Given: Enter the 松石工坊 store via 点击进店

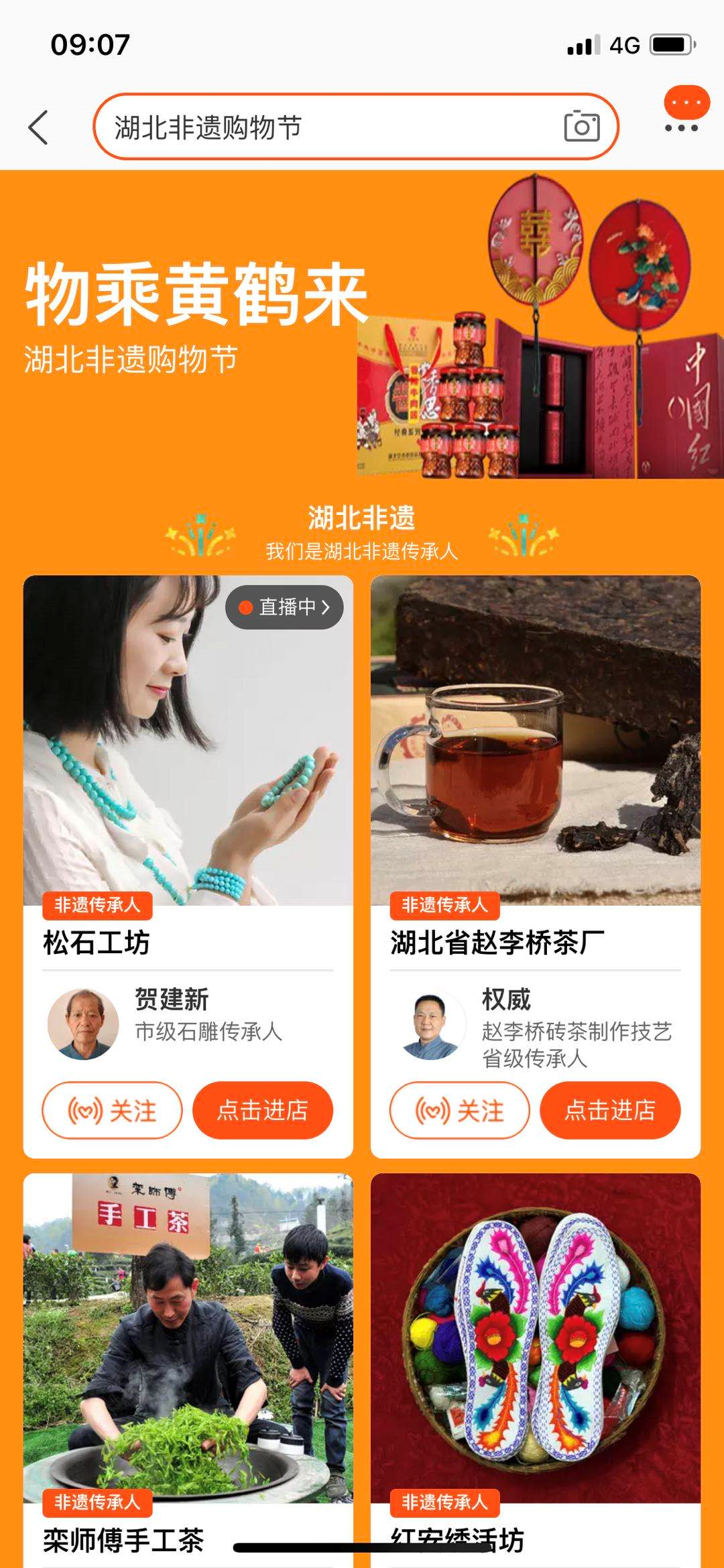Looking at the screenshot, I should pyautogui.click(x=262, y=1111).
